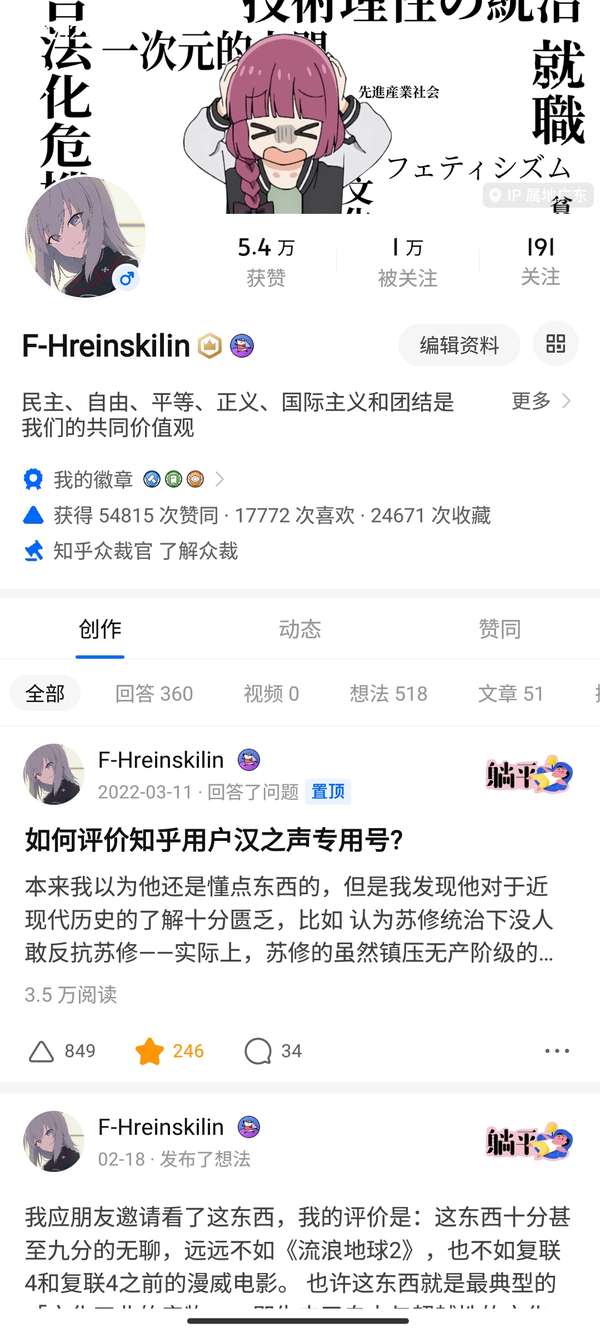Screen dimensions: 600x1333
Task: Select the 想法 518 filter
Action: pos(388,694)
